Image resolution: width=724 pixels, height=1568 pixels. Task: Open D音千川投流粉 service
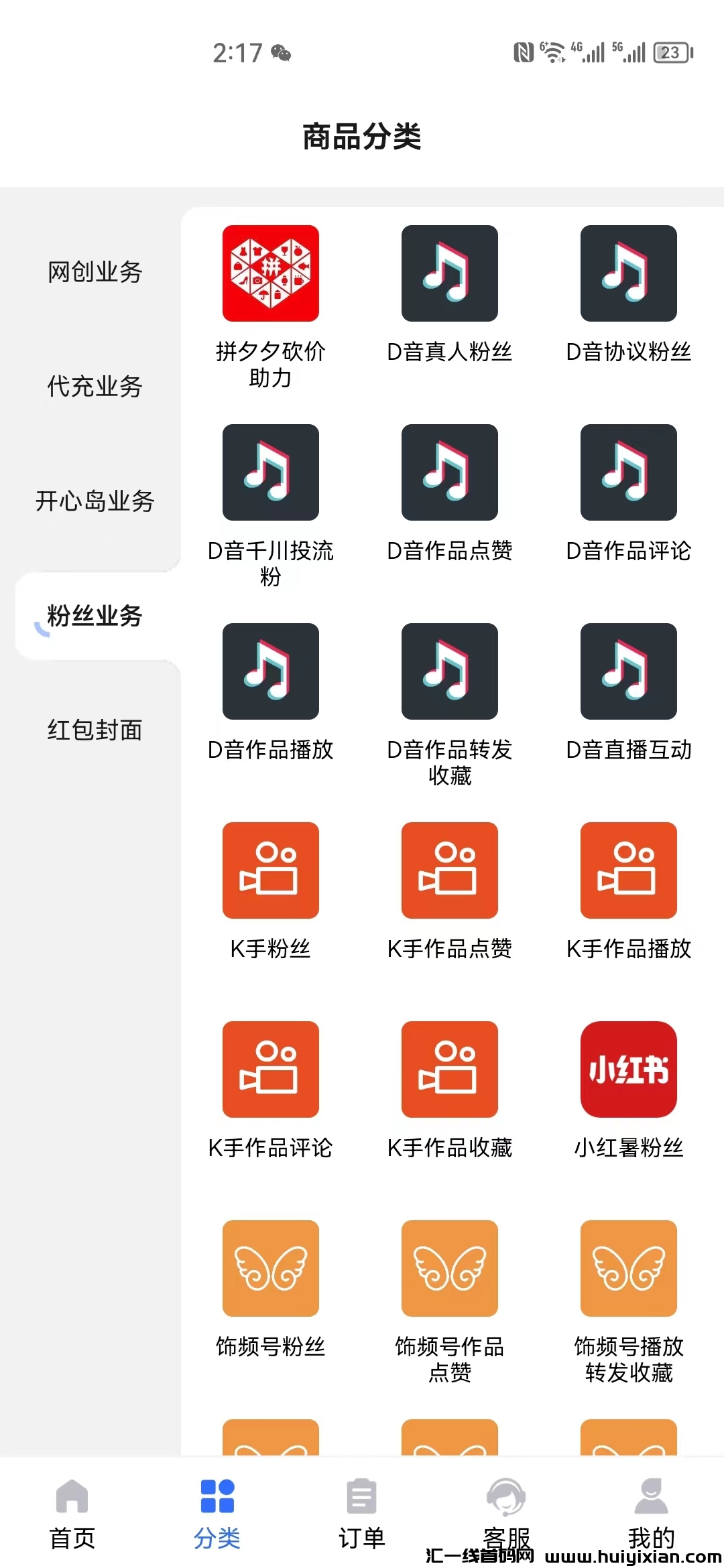(x=271, y=473)
